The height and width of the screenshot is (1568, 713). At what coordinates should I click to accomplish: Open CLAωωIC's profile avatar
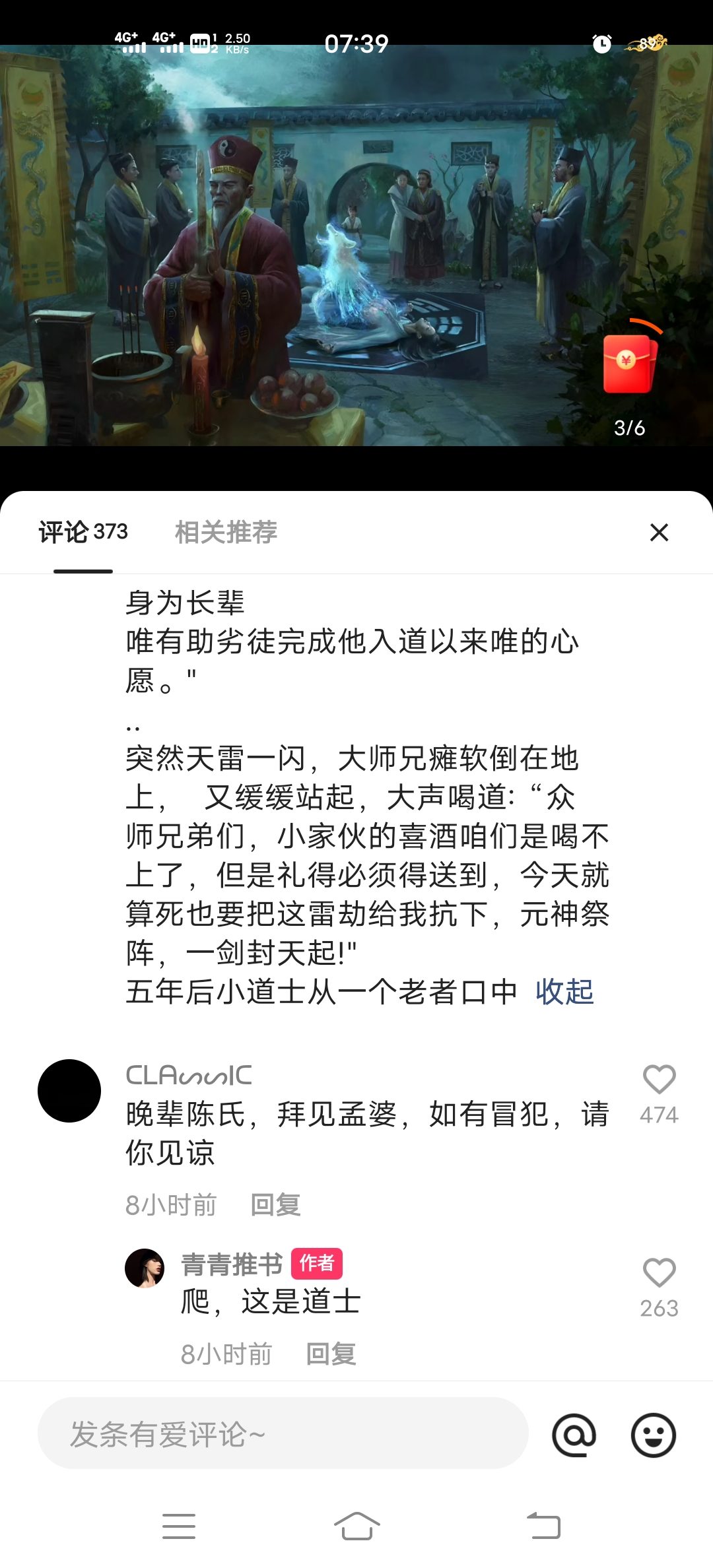pyautogui.click(x=69, y=1091)
